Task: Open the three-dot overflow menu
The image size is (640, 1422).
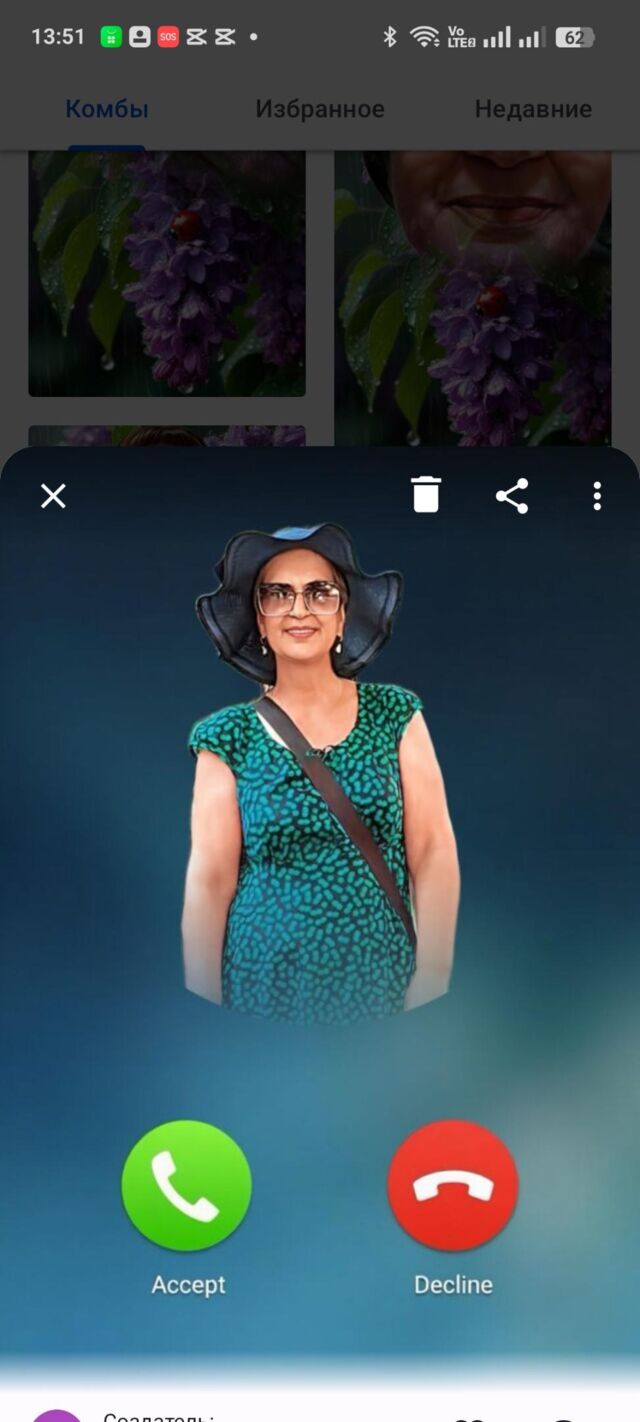Action: pyautogui.click(x=597, y=496)
